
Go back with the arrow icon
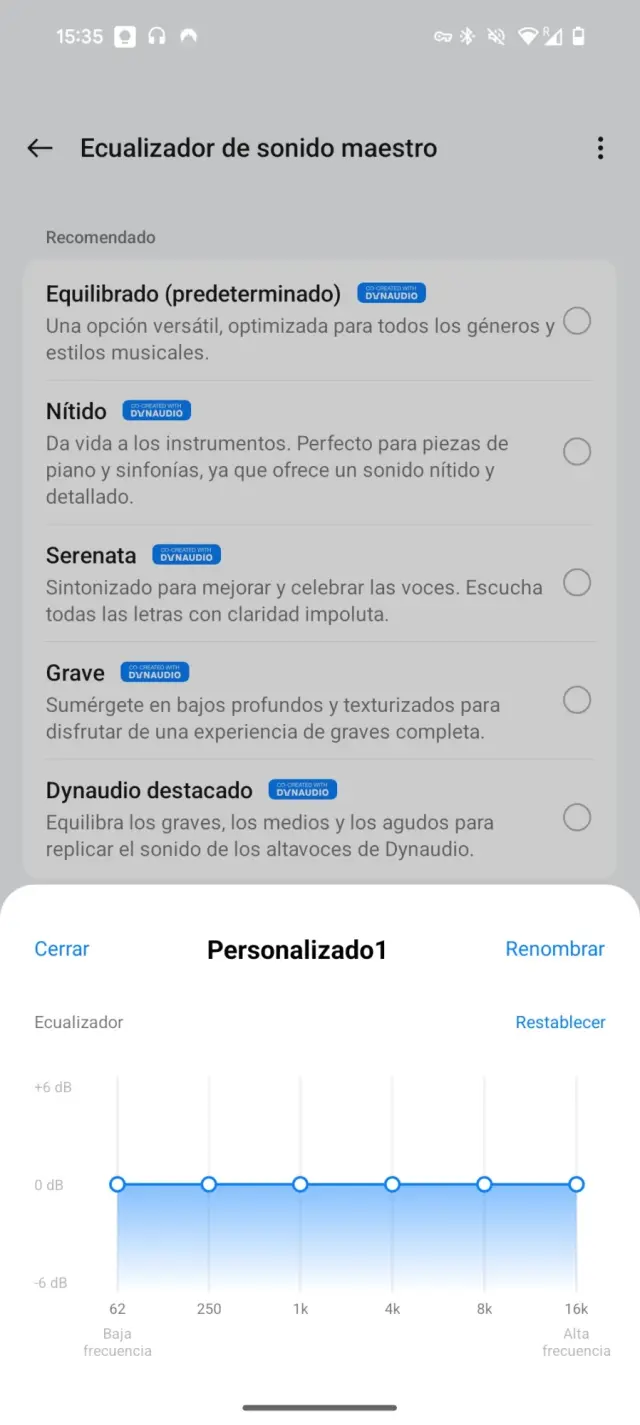click(40, 148)
